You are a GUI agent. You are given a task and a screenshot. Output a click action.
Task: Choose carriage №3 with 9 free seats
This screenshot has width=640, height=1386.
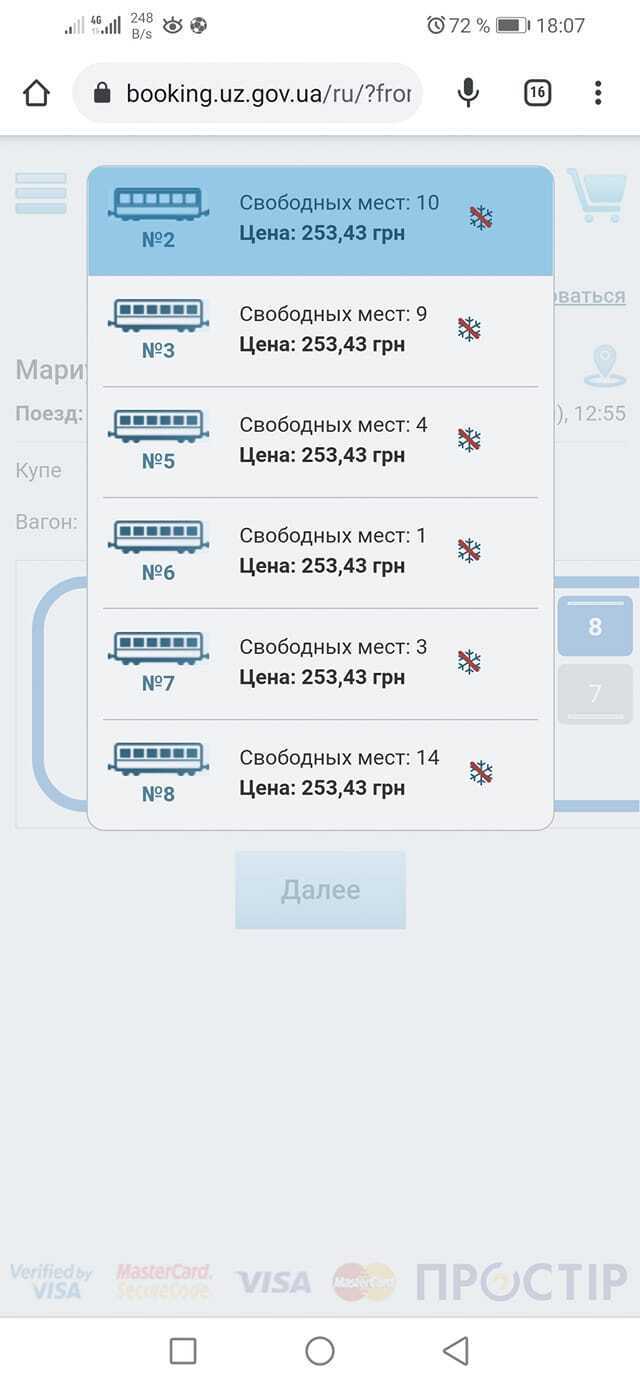320,330
